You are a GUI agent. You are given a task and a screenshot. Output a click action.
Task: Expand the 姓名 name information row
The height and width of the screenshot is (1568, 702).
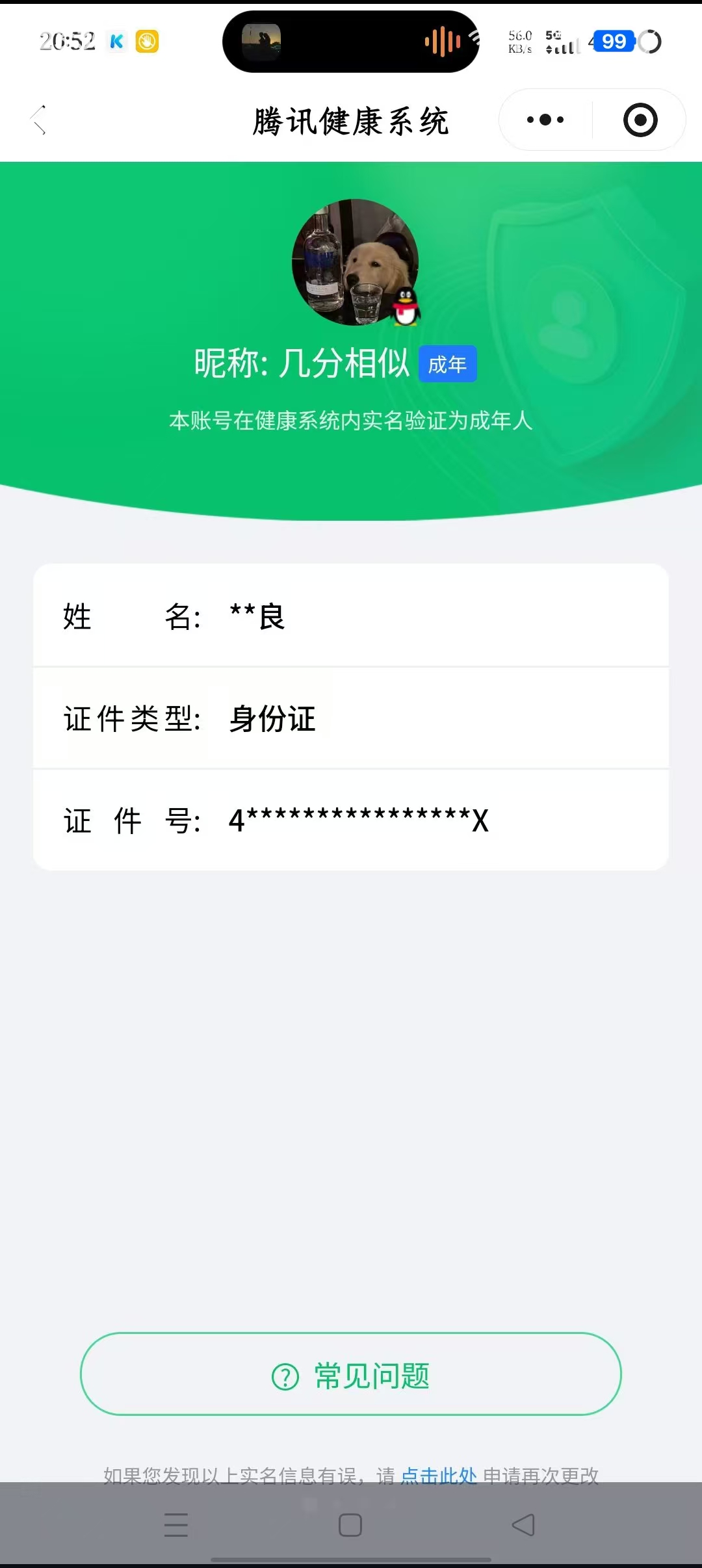coord(351,618)
